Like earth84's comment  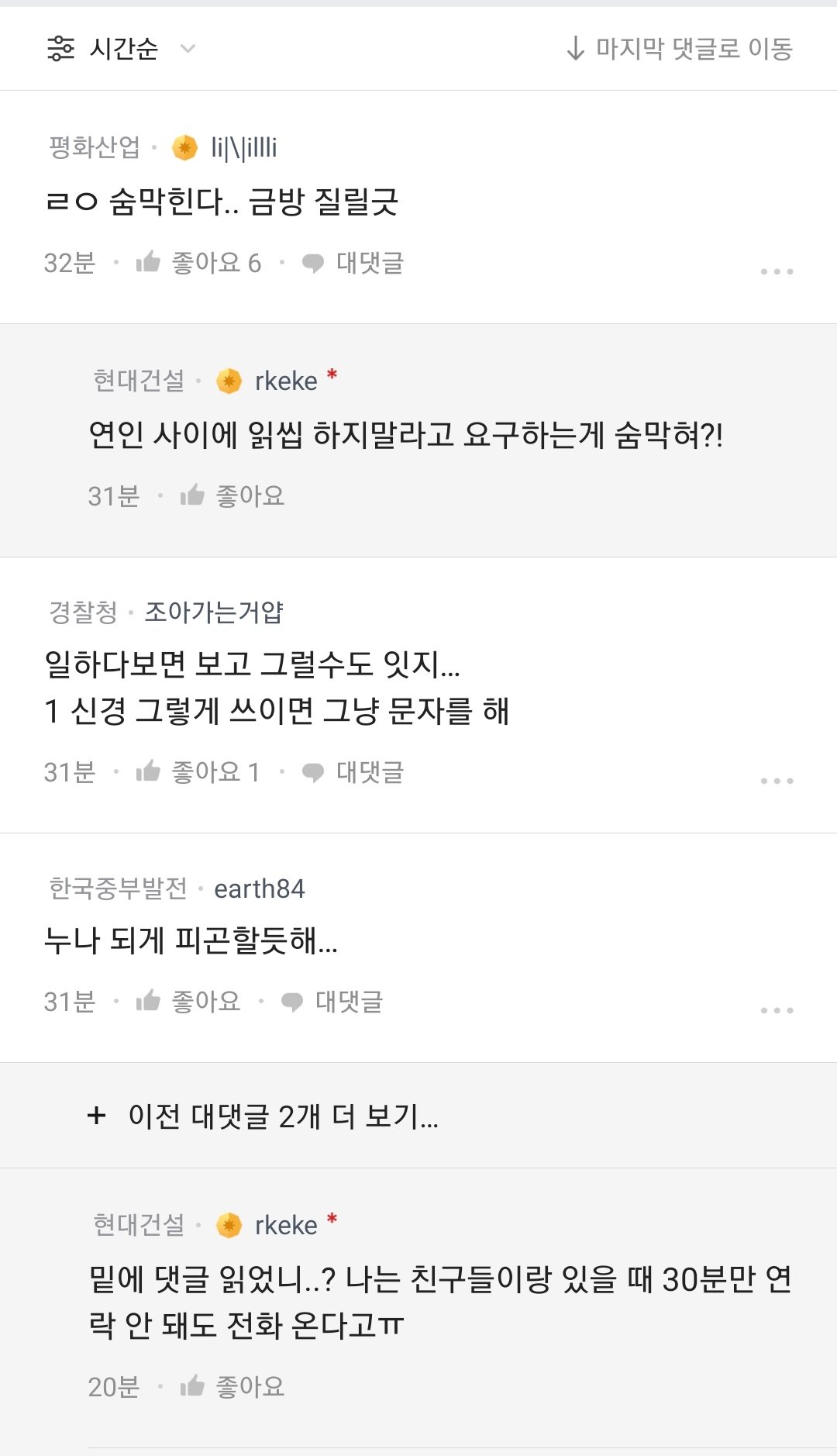click(x=188, y=1002)
